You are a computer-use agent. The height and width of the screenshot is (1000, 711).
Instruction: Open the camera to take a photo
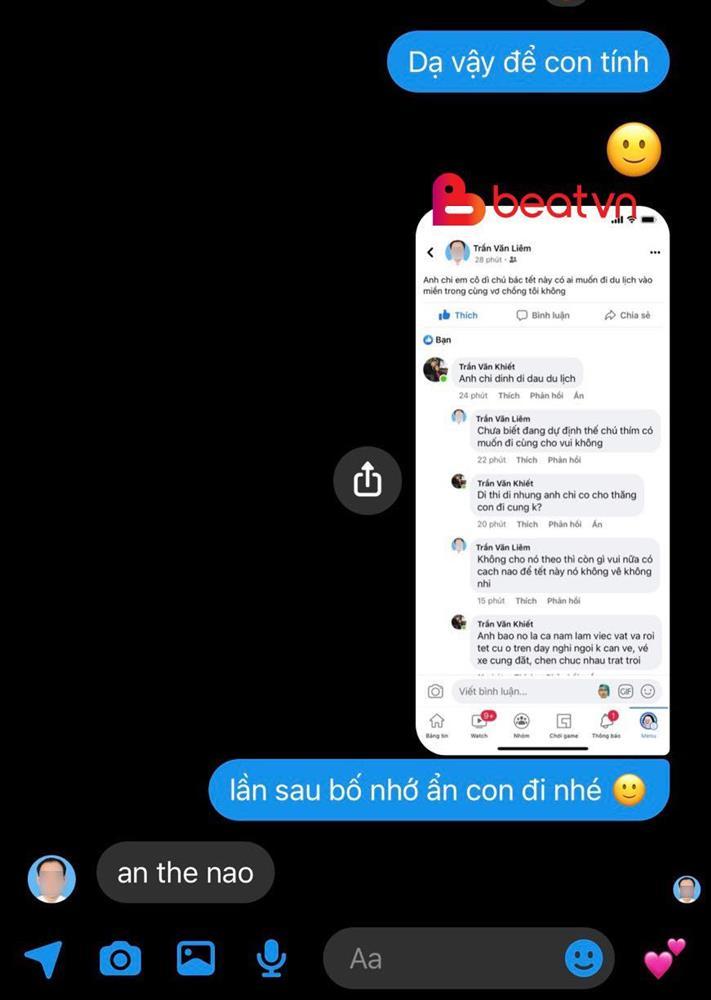[x=120, y=959]
